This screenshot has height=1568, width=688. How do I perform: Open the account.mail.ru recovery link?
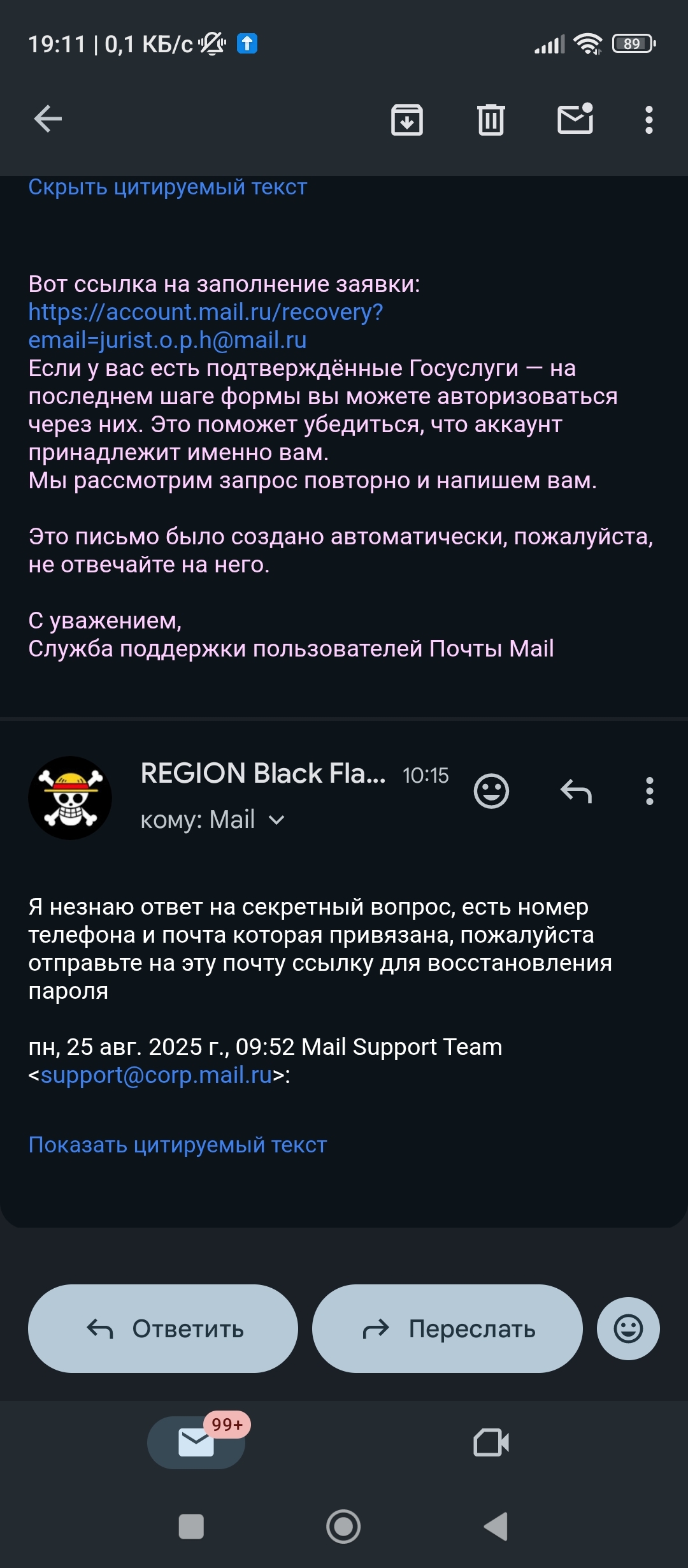(x=205, y=312)
